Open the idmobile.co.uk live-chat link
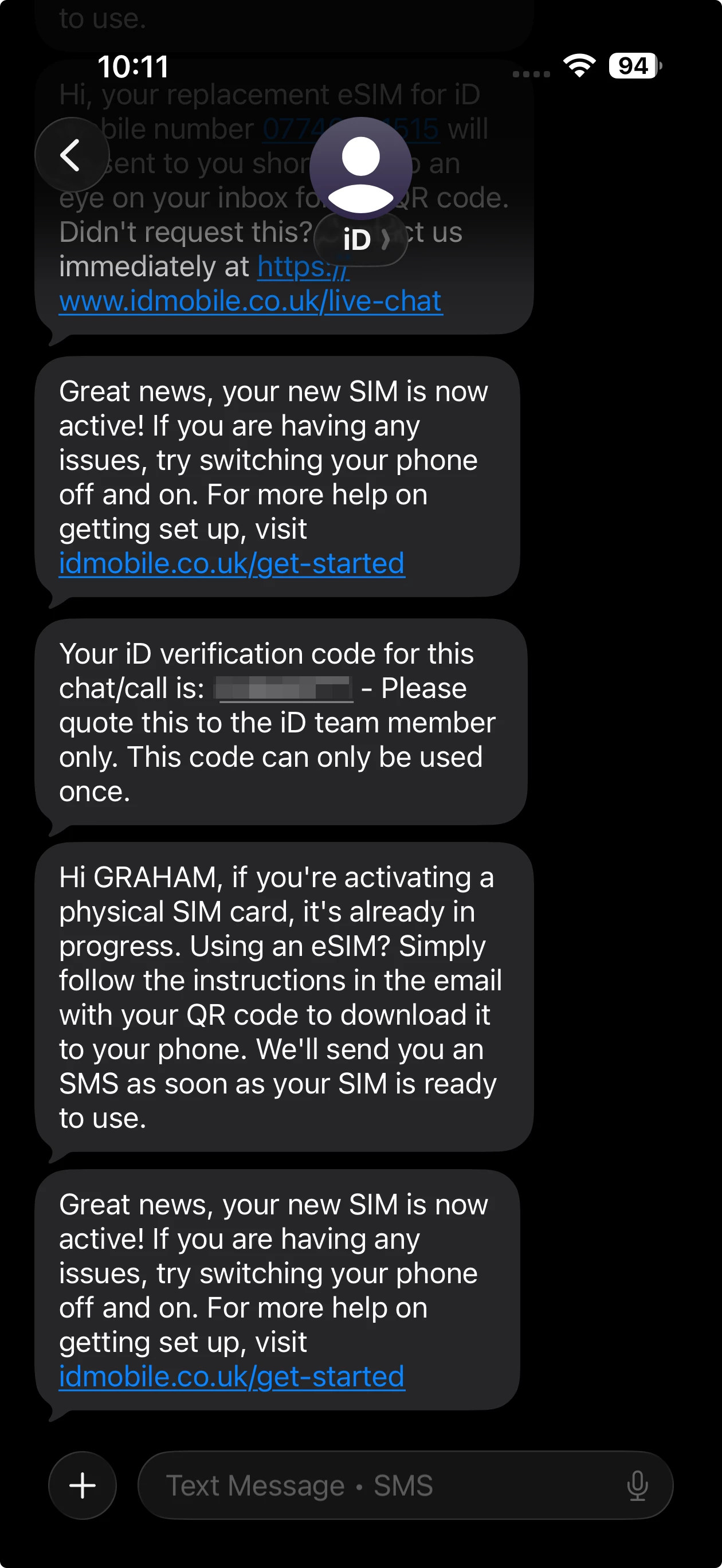722x1568 pixels. tap(250, 301)
